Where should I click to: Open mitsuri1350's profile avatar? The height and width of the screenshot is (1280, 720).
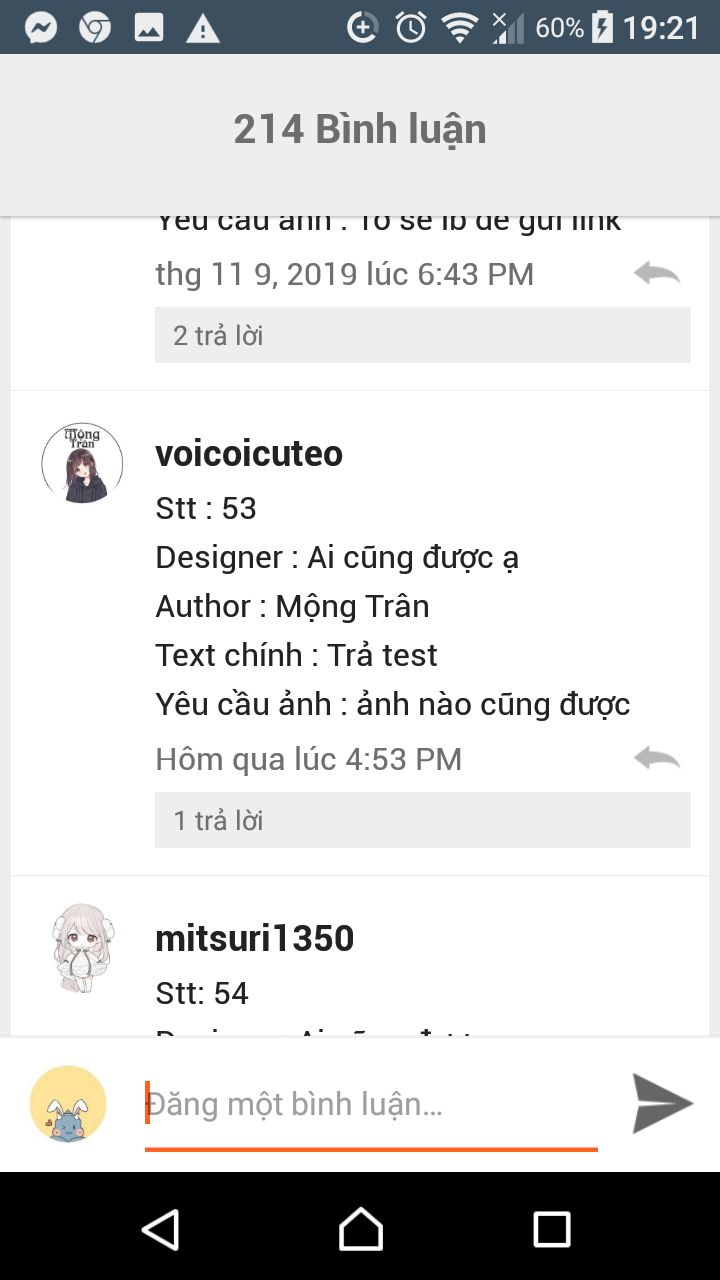82,948
